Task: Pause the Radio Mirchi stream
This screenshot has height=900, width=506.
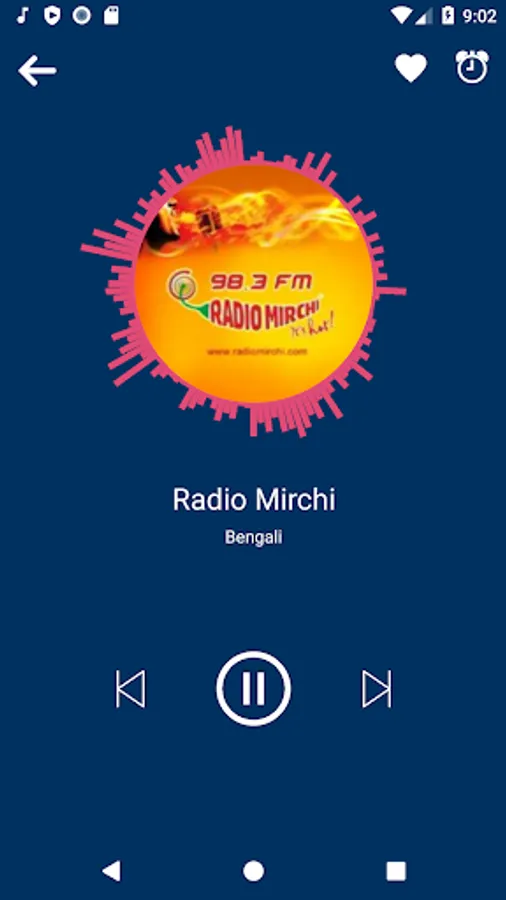Action: (x=254, y=688)
